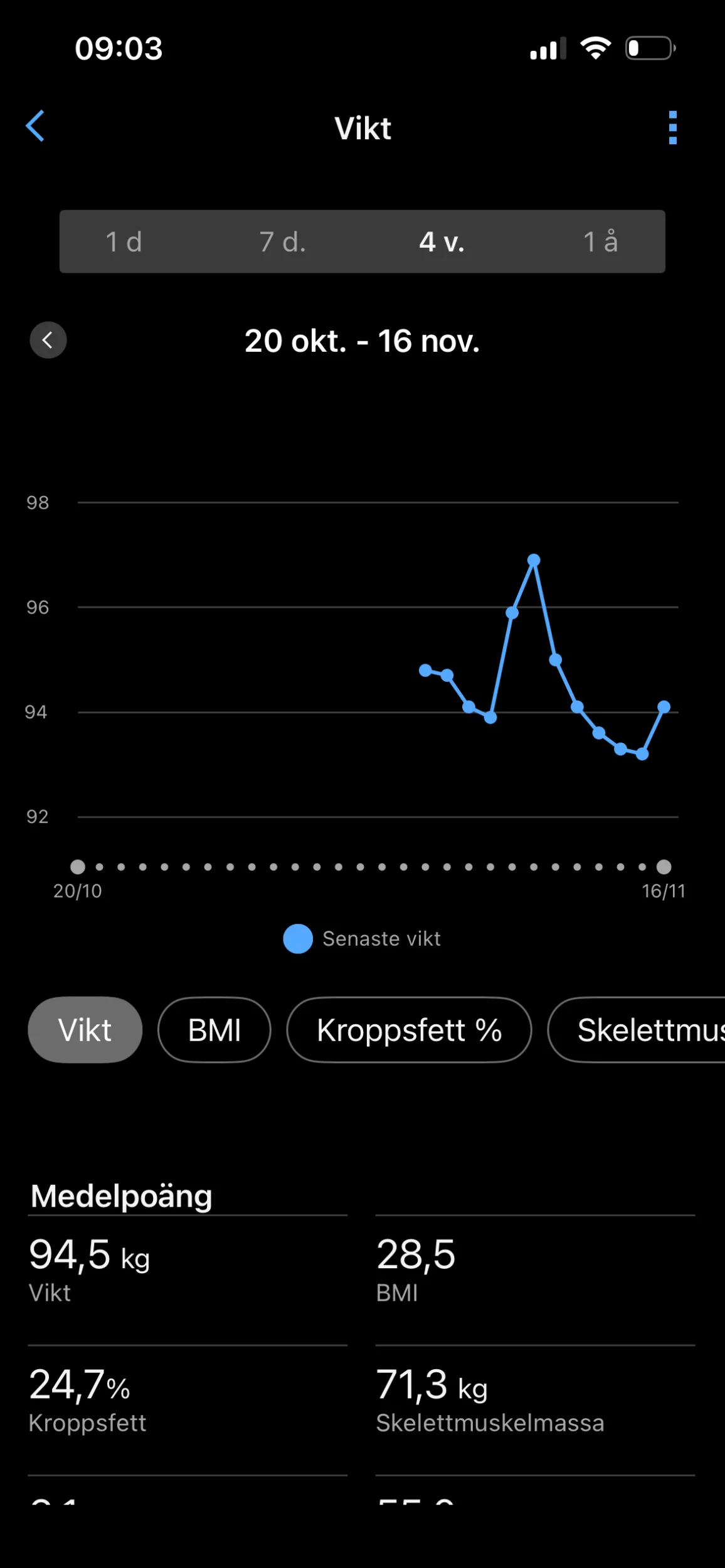Go back using the top-left arrow
The image size is (725, 1568).
35,126
